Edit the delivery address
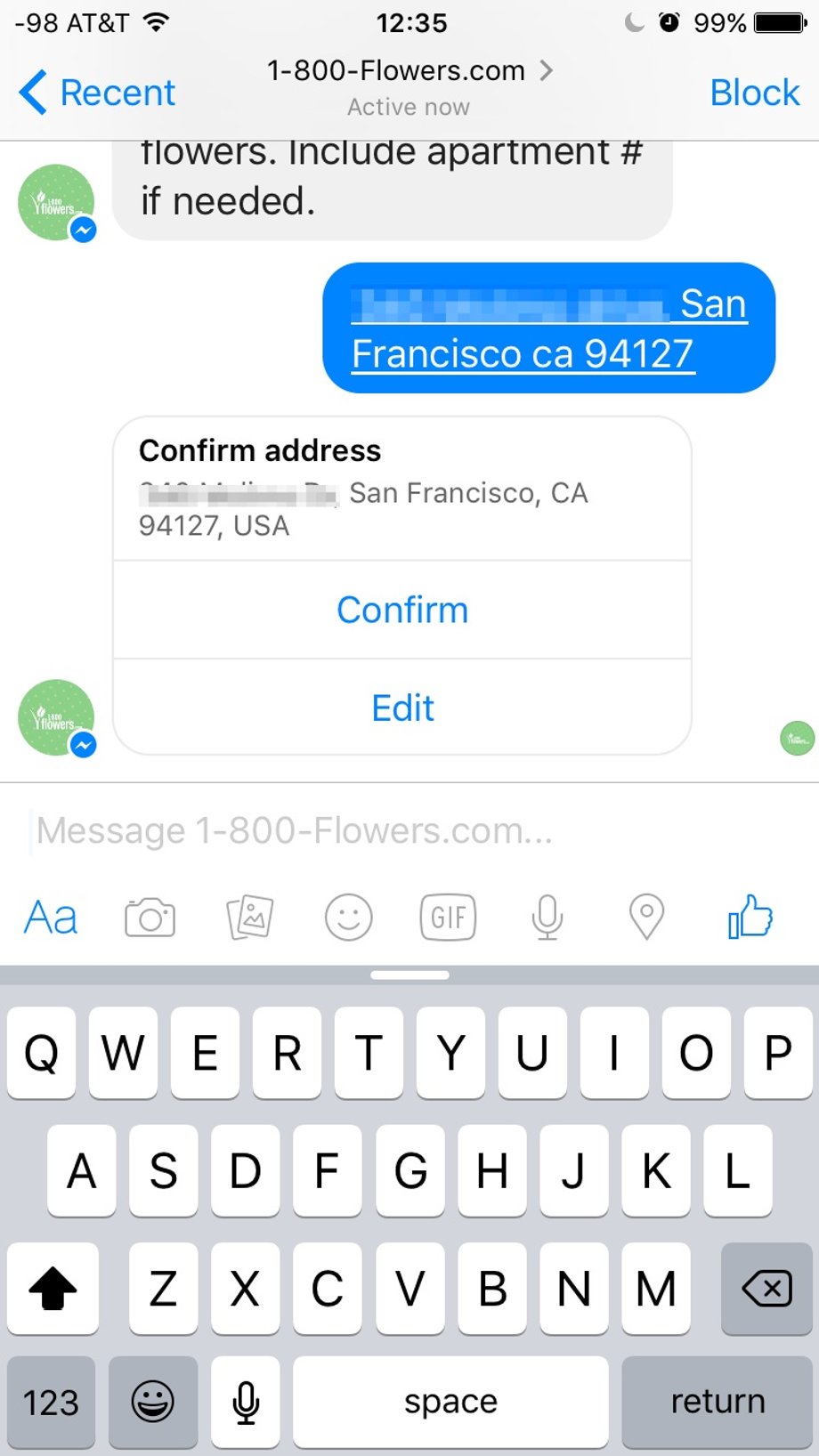 (402, 708)
